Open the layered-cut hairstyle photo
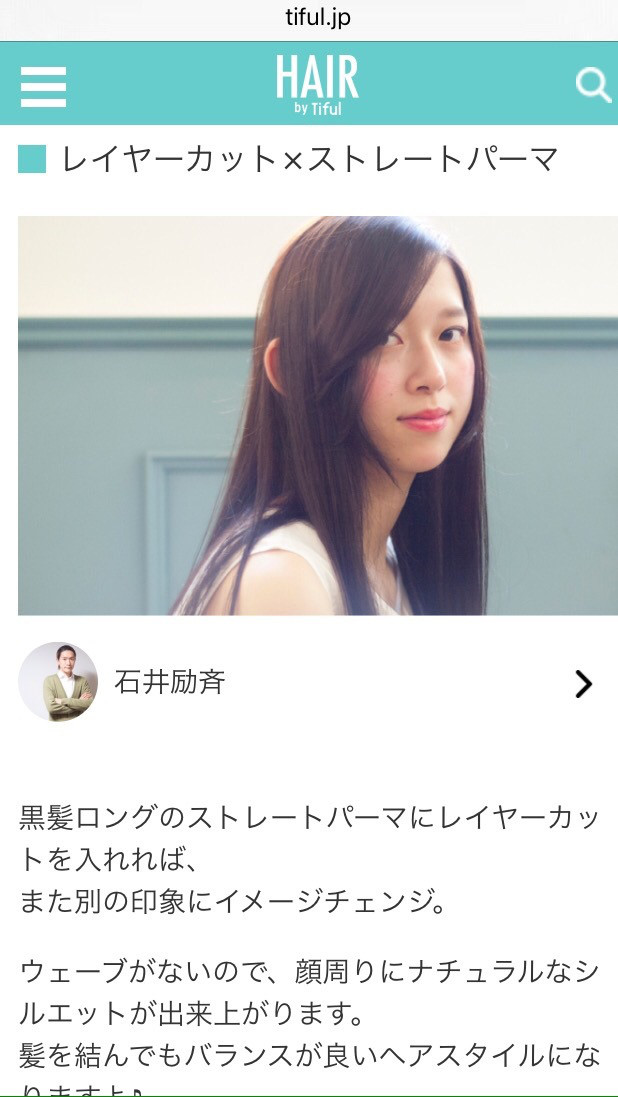This screenshot has width=618, height=1097. click(317, 415)
